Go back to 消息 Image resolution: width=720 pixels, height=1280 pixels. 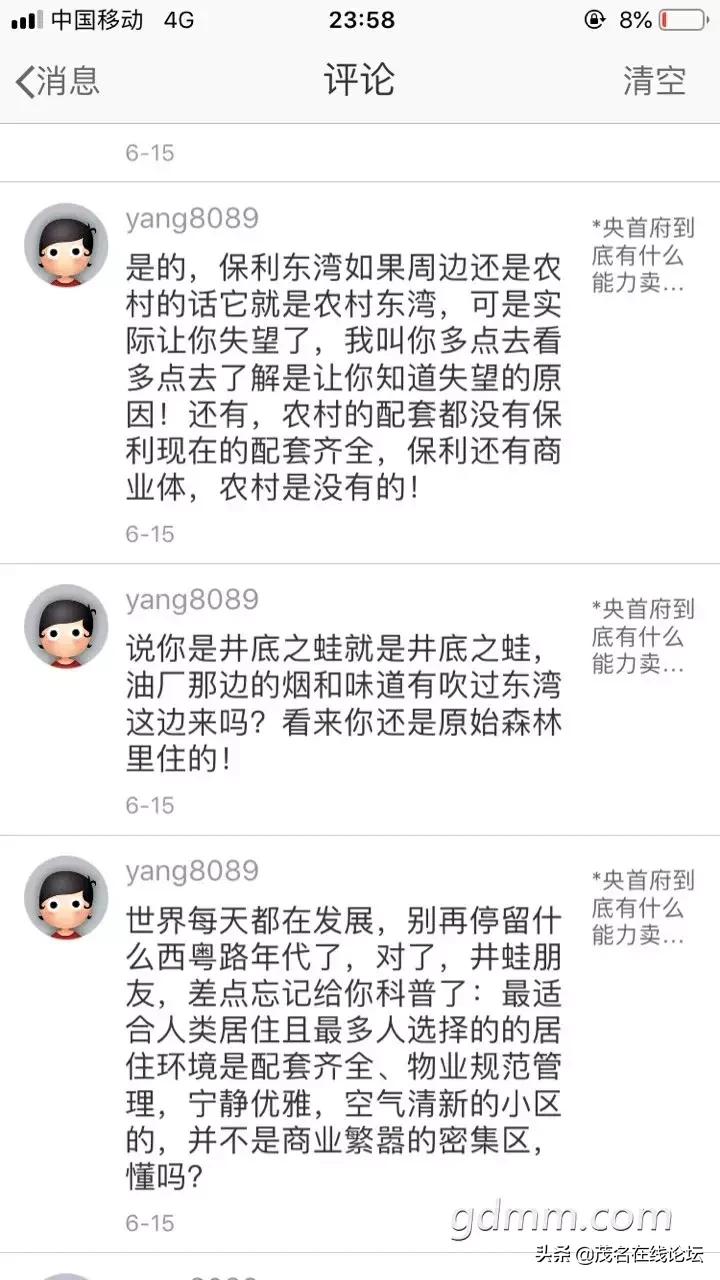pos(58,81)
